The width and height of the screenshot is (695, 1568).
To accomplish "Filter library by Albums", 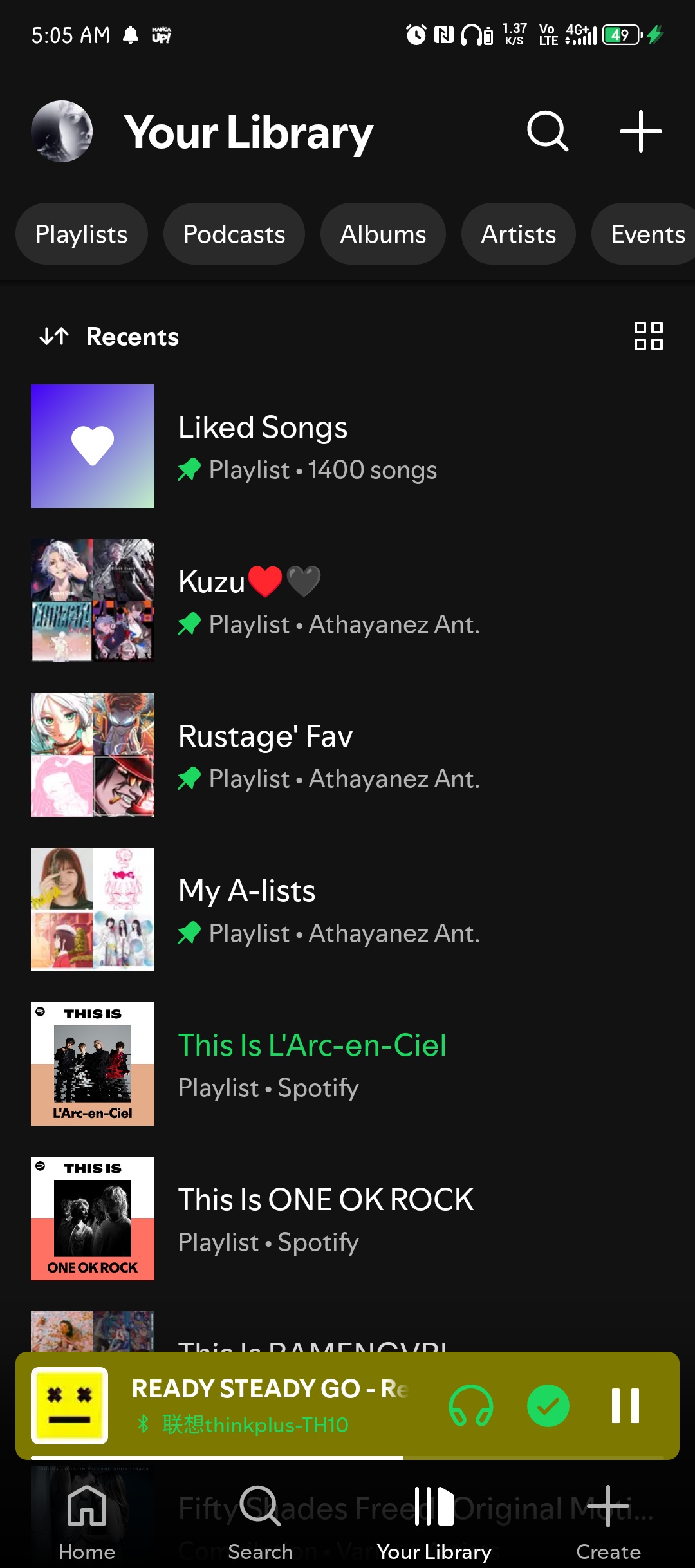I will 383,234.
